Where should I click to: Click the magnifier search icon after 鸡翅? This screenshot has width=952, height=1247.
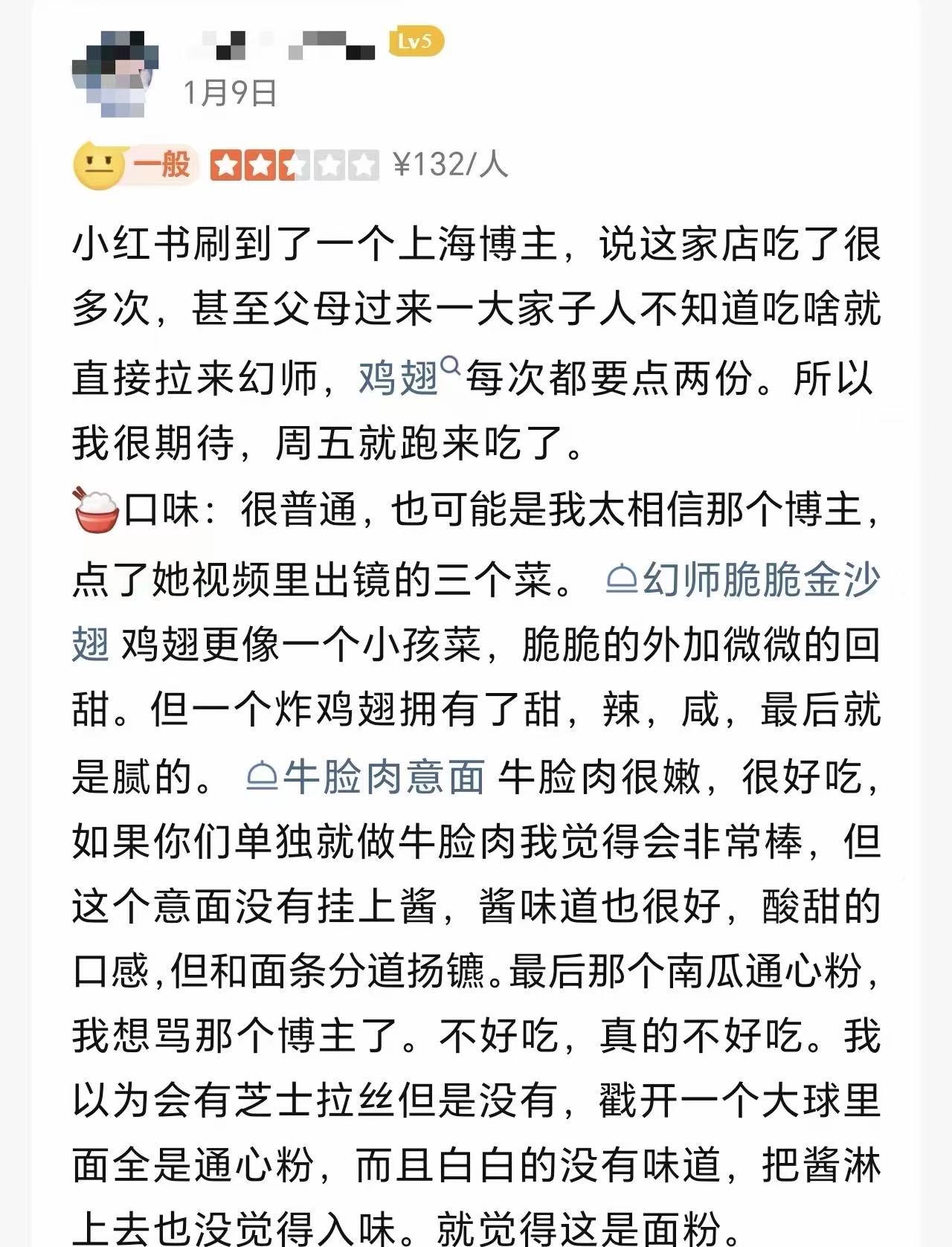449,366
